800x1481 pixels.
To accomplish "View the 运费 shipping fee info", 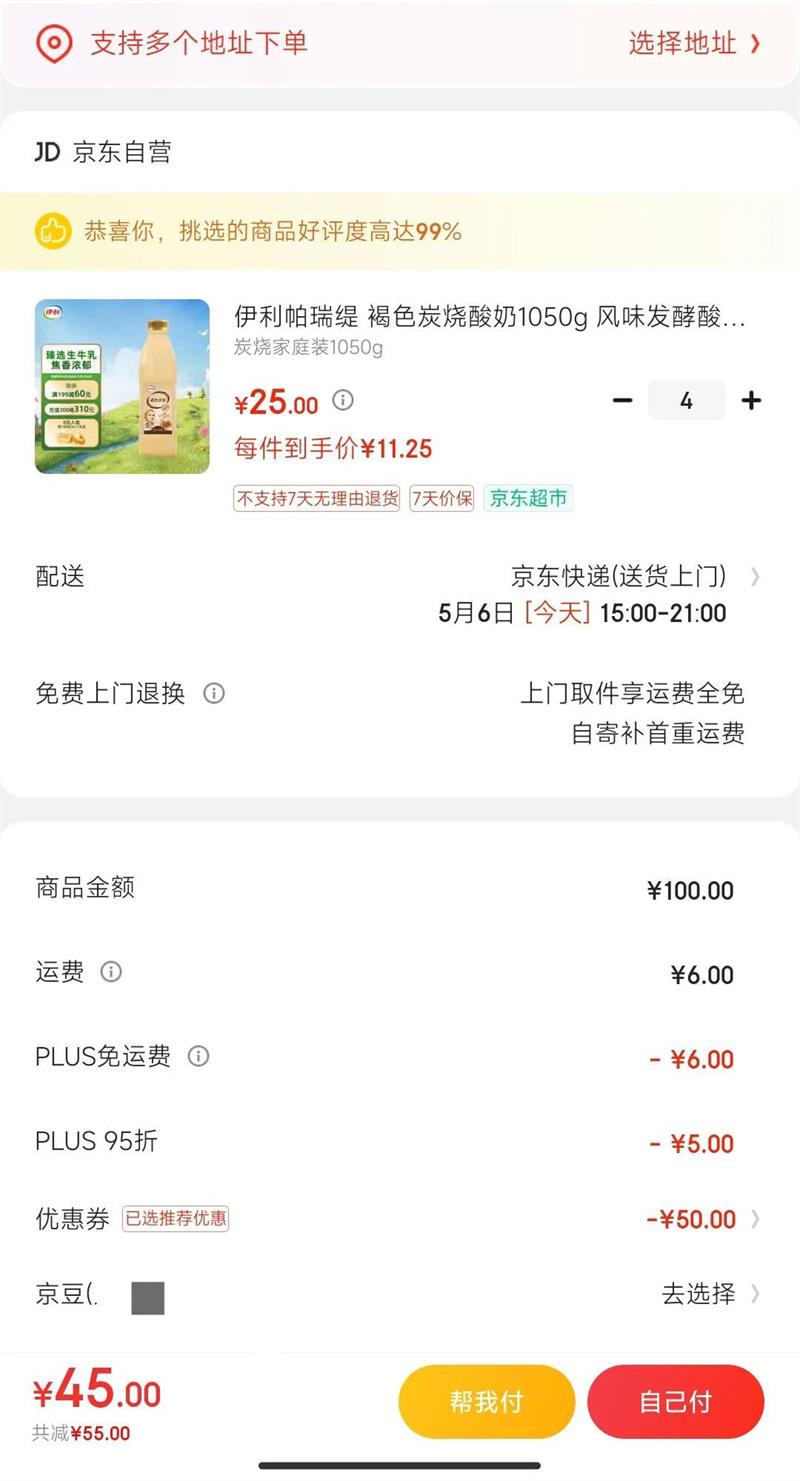I will 111,972.
